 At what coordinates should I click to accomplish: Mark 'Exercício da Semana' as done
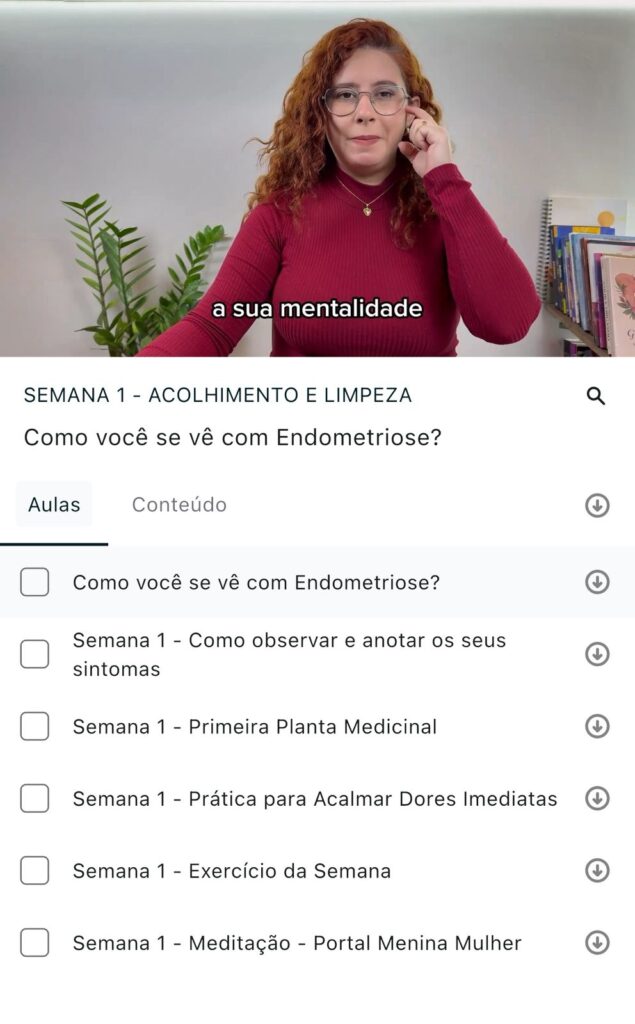click(x=35, y=871)
